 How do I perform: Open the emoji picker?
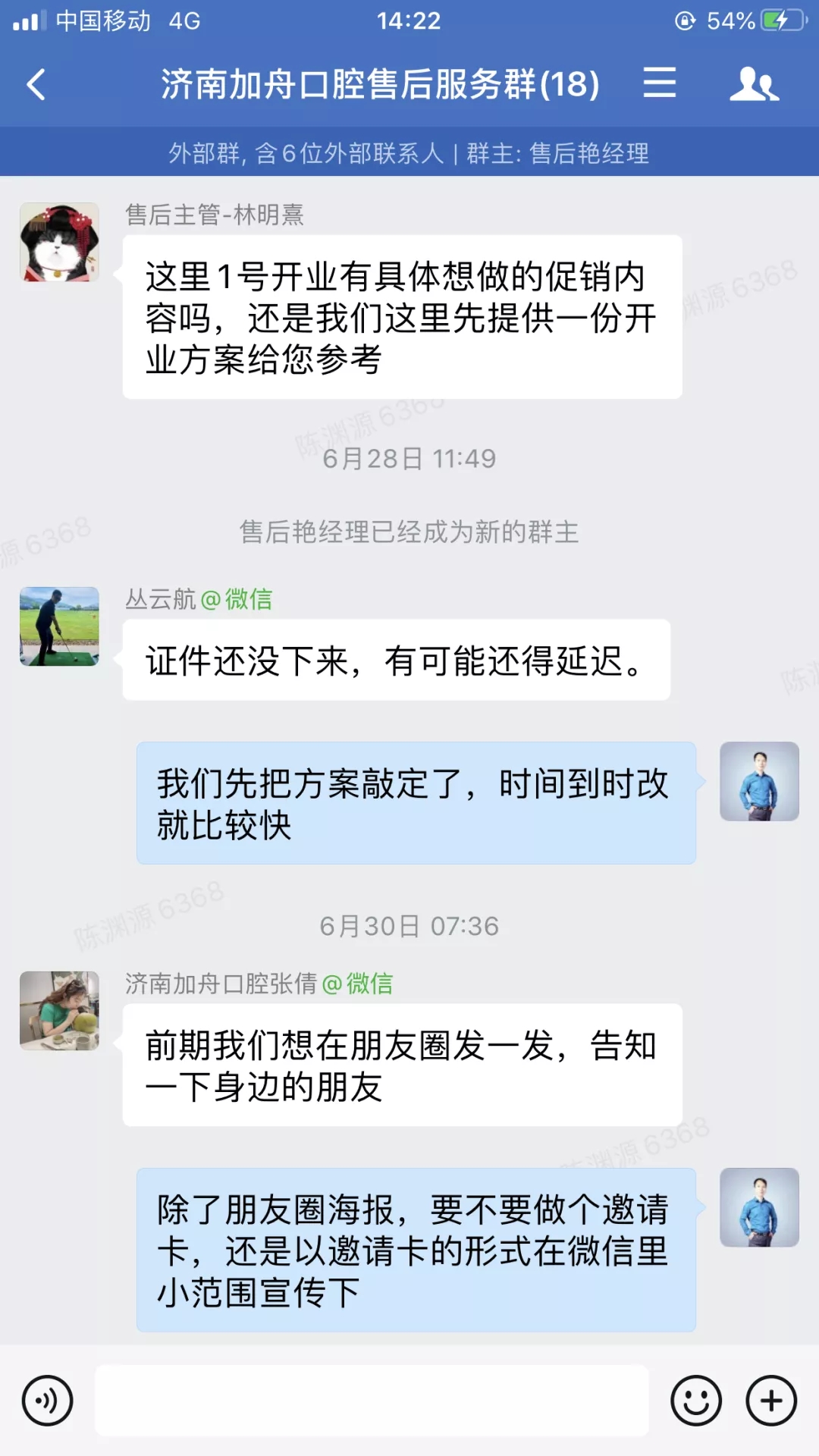[x=695, y=1401]
